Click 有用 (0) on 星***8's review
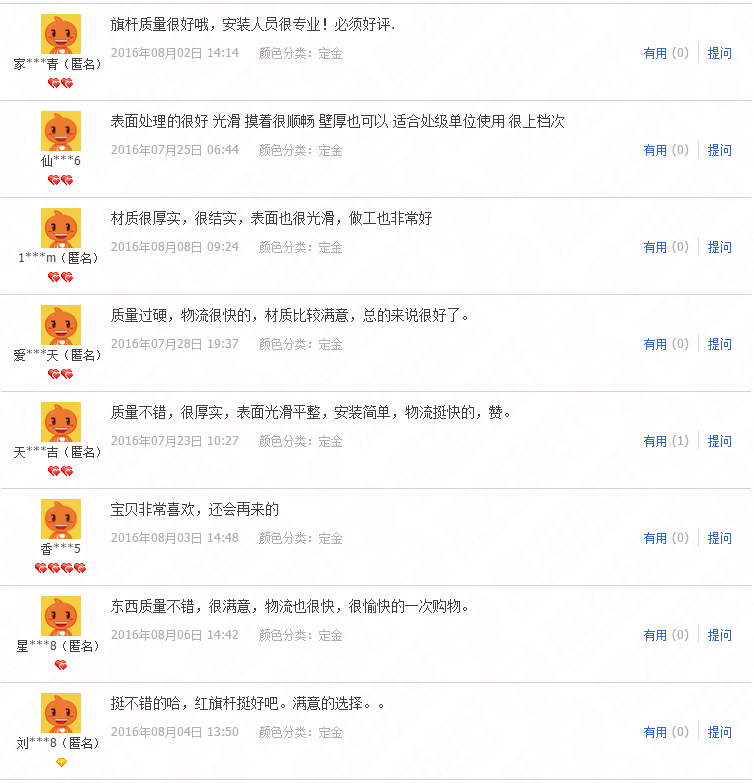 pos(665,634)
